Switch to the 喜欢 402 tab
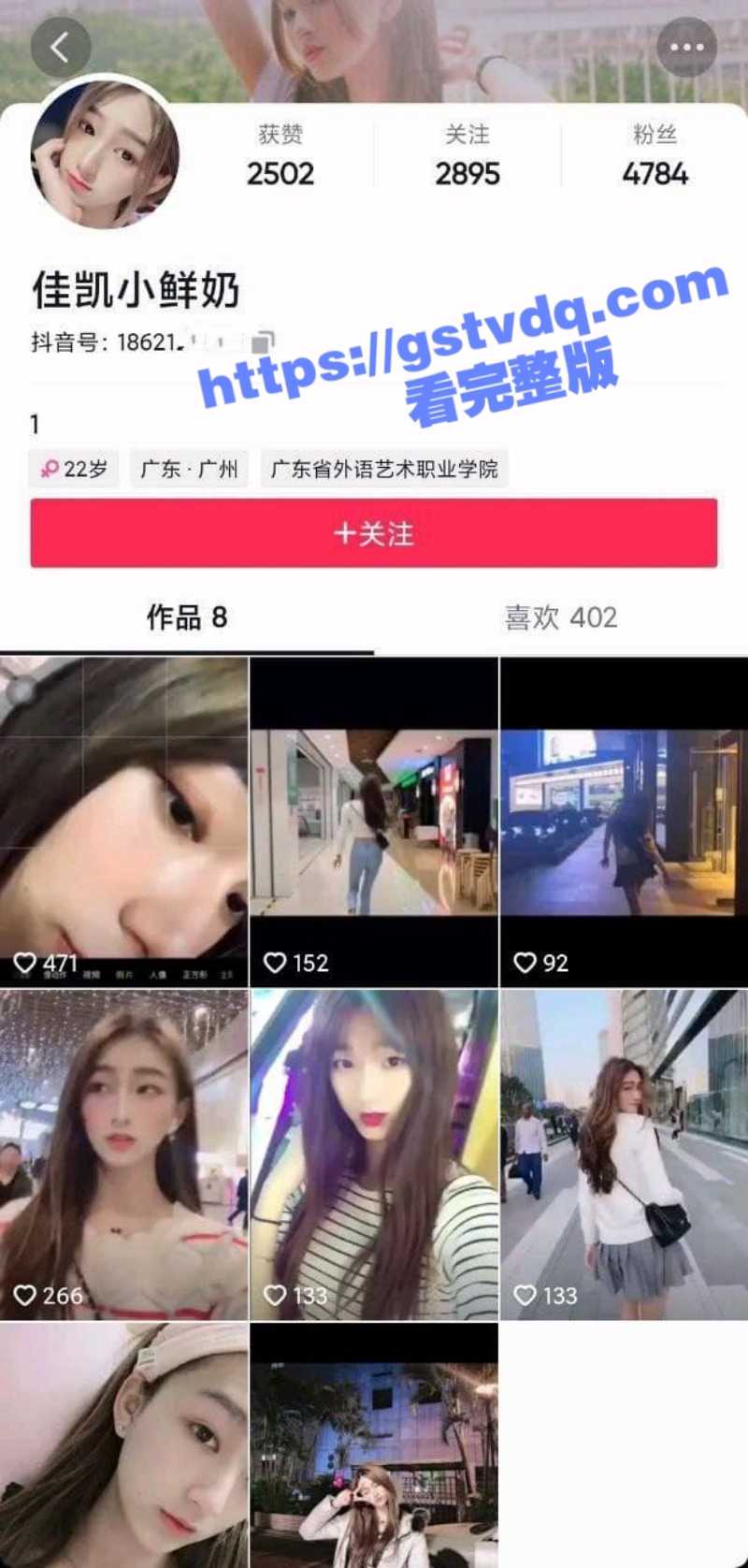Viewport: 748px width, 1568px height. pyautogui.click(x=561, y=617)
